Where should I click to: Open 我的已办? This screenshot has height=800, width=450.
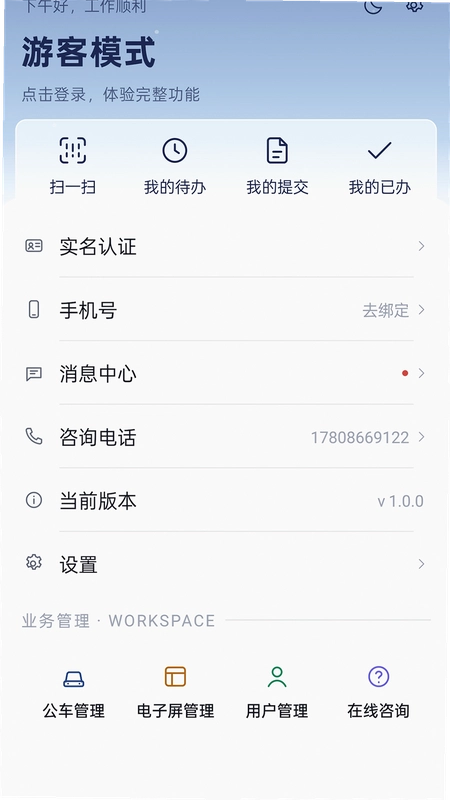click(x=380, y=166)
